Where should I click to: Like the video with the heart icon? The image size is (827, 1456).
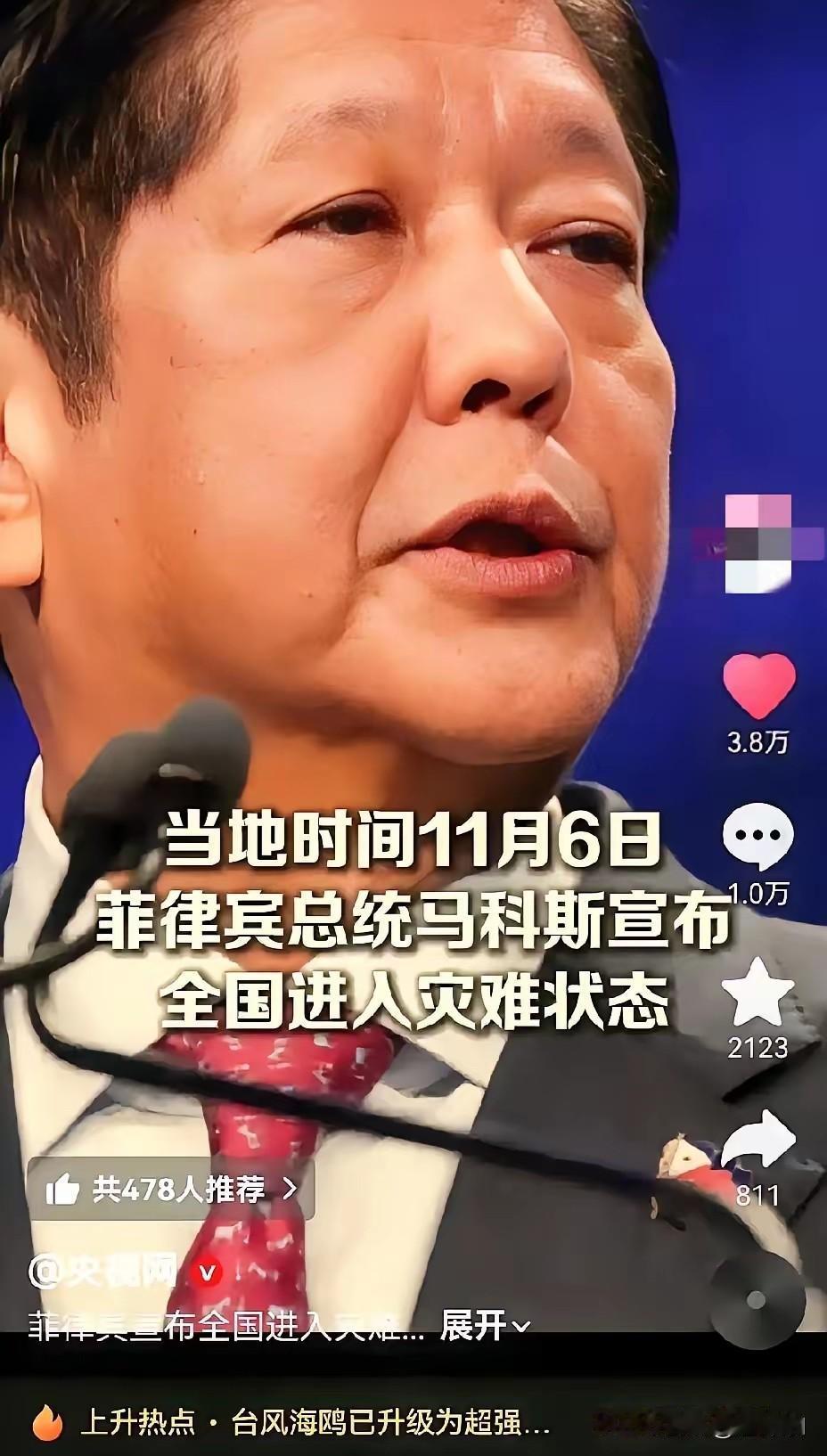[759, 686]
